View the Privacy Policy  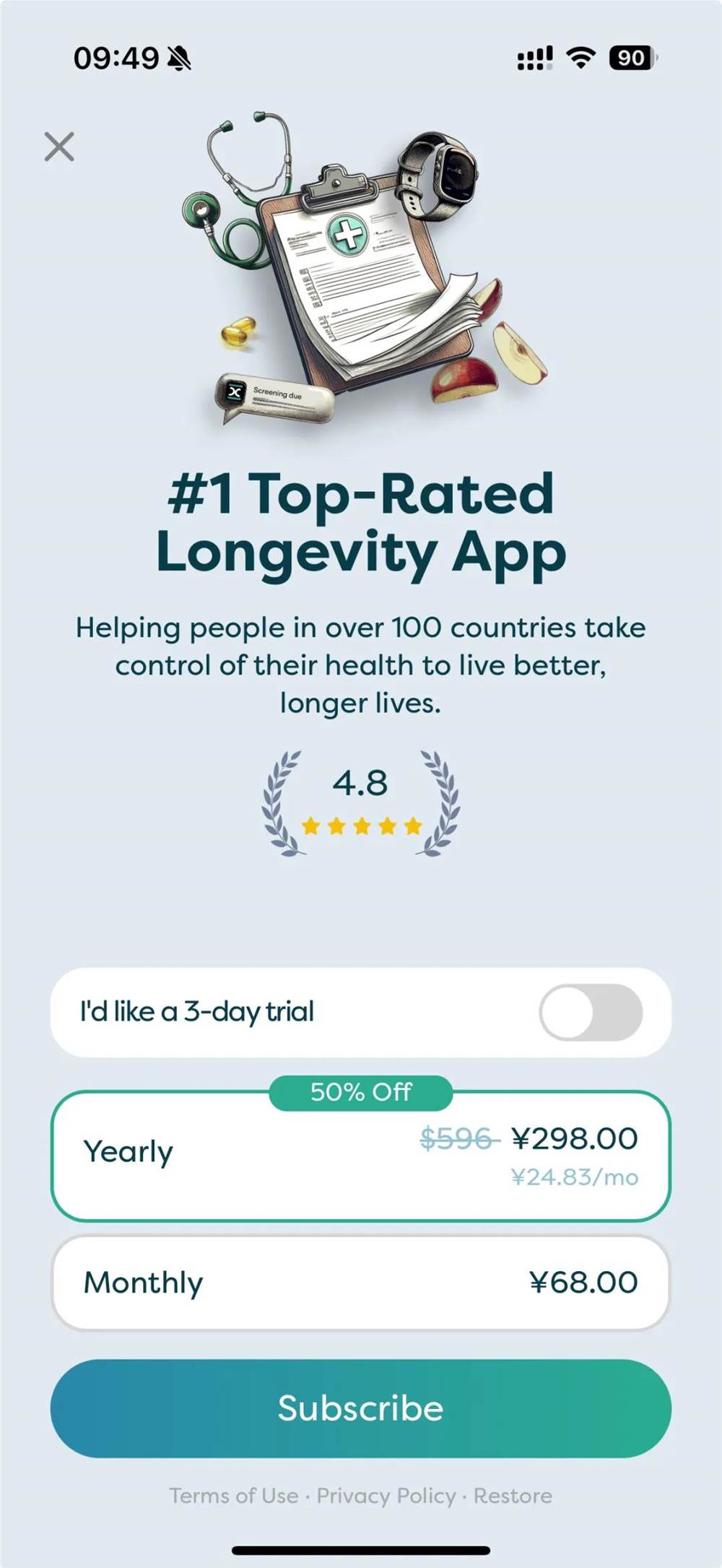pyautogui.click(x=386, y=1496)
